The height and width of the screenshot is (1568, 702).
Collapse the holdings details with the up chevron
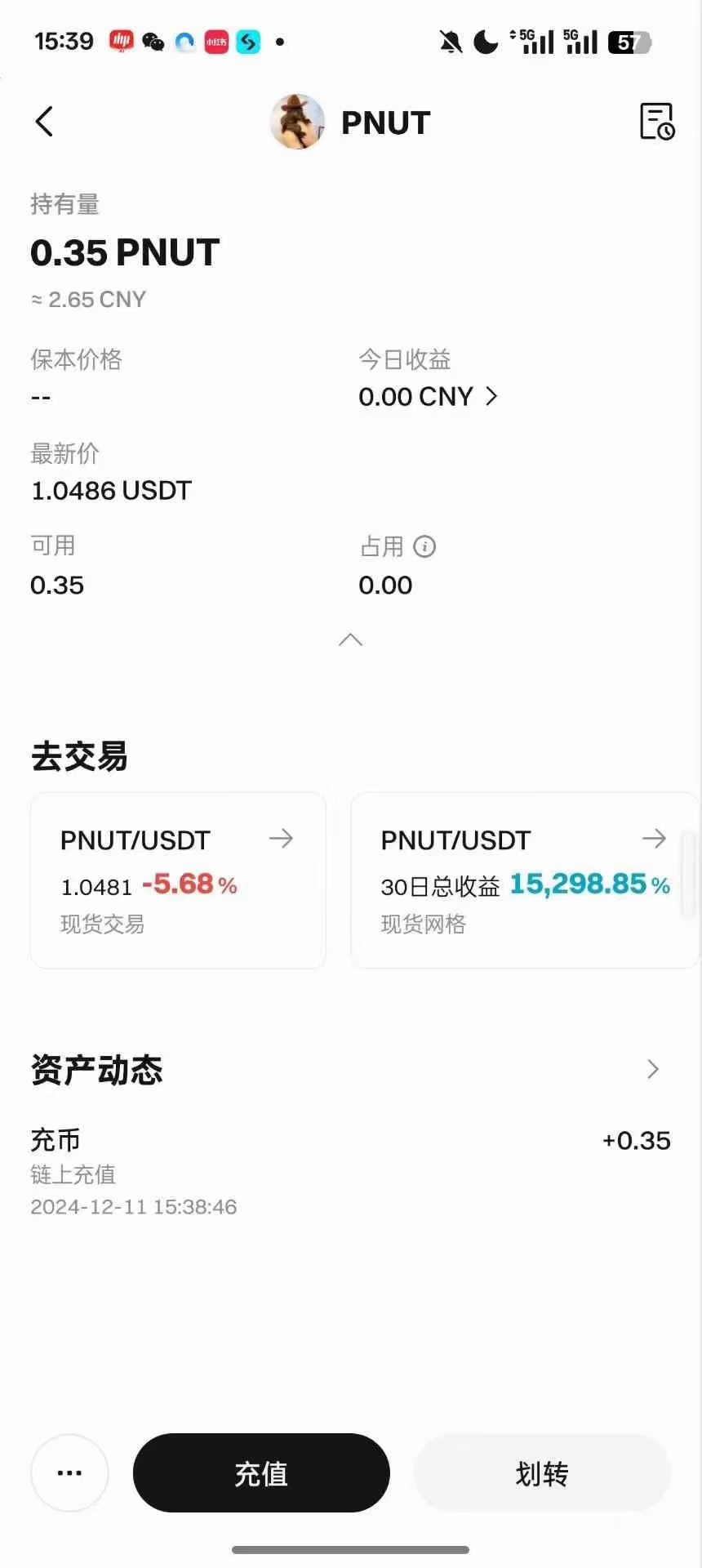(350, 639)
